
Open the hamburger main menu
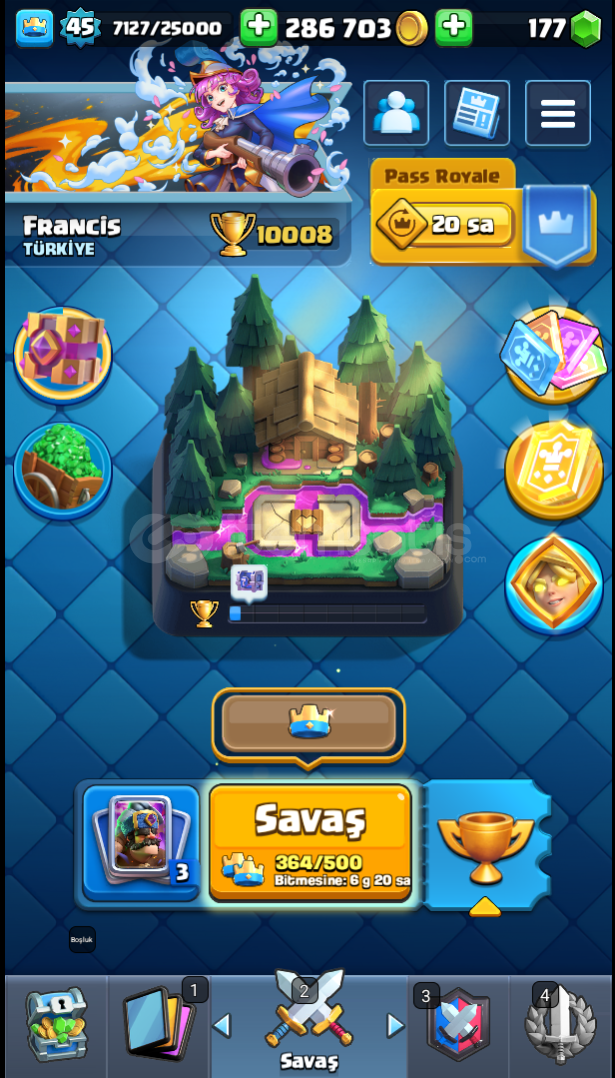point(557,113)
